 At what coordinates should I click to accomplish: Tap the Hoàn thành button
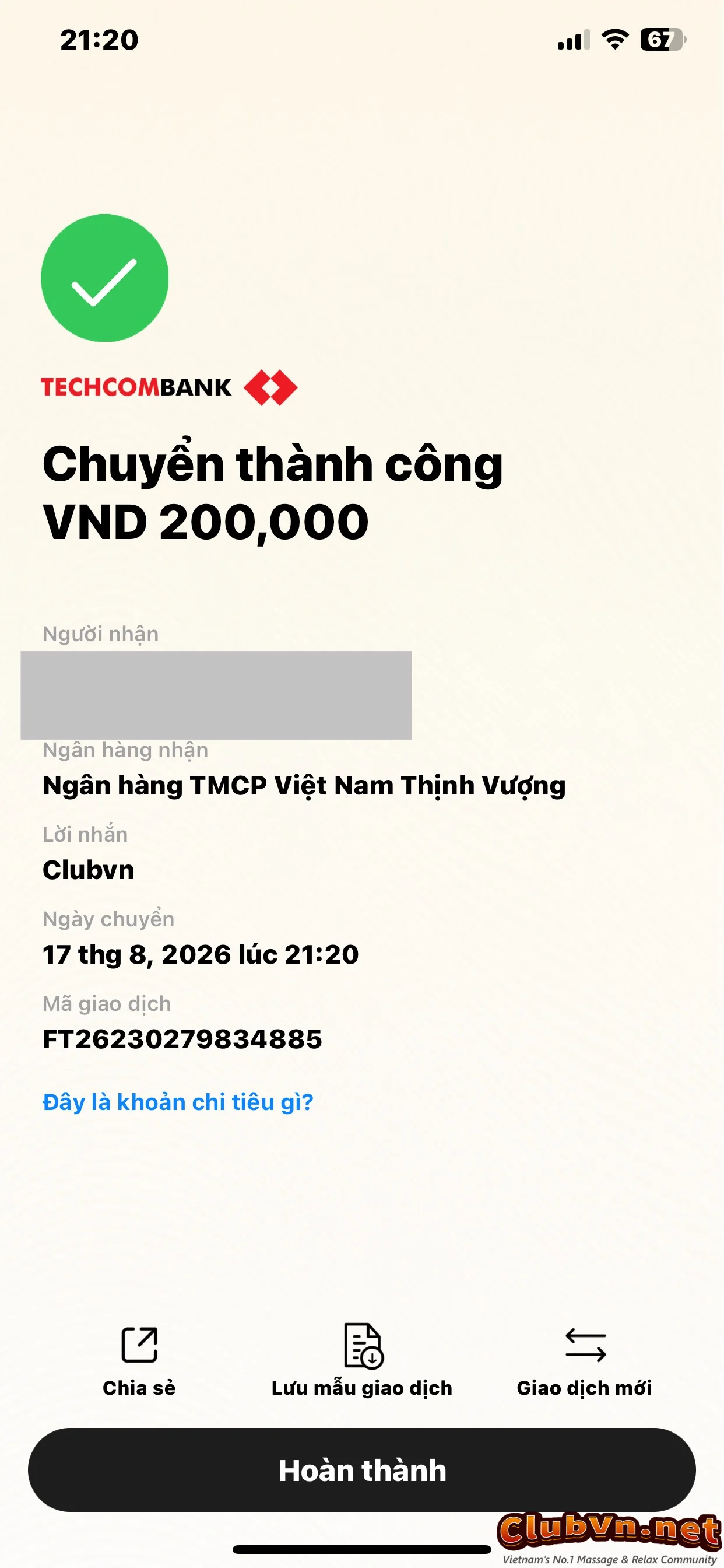[362, 1470]
